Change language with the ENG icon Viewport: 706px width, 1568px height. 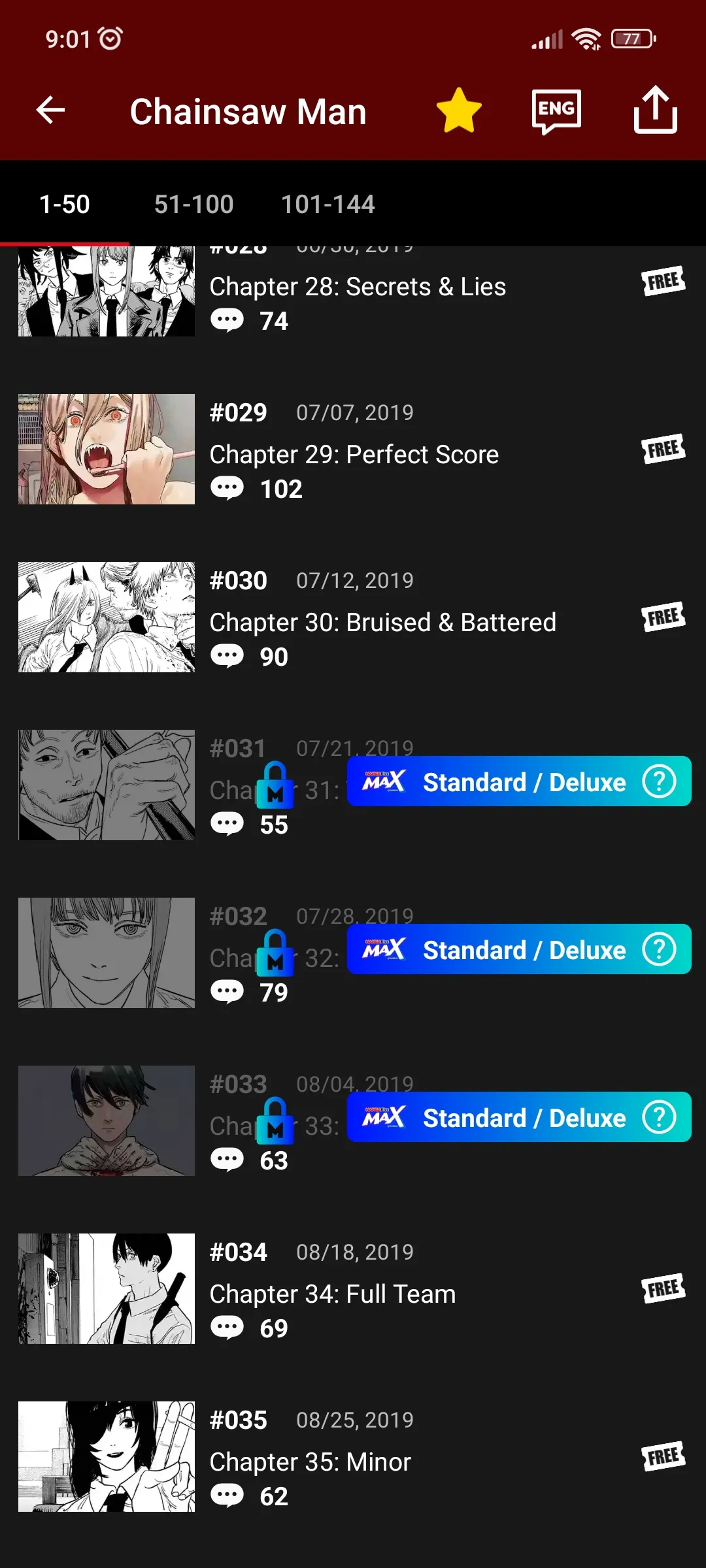pyautogui.click(x=556, y=110)
